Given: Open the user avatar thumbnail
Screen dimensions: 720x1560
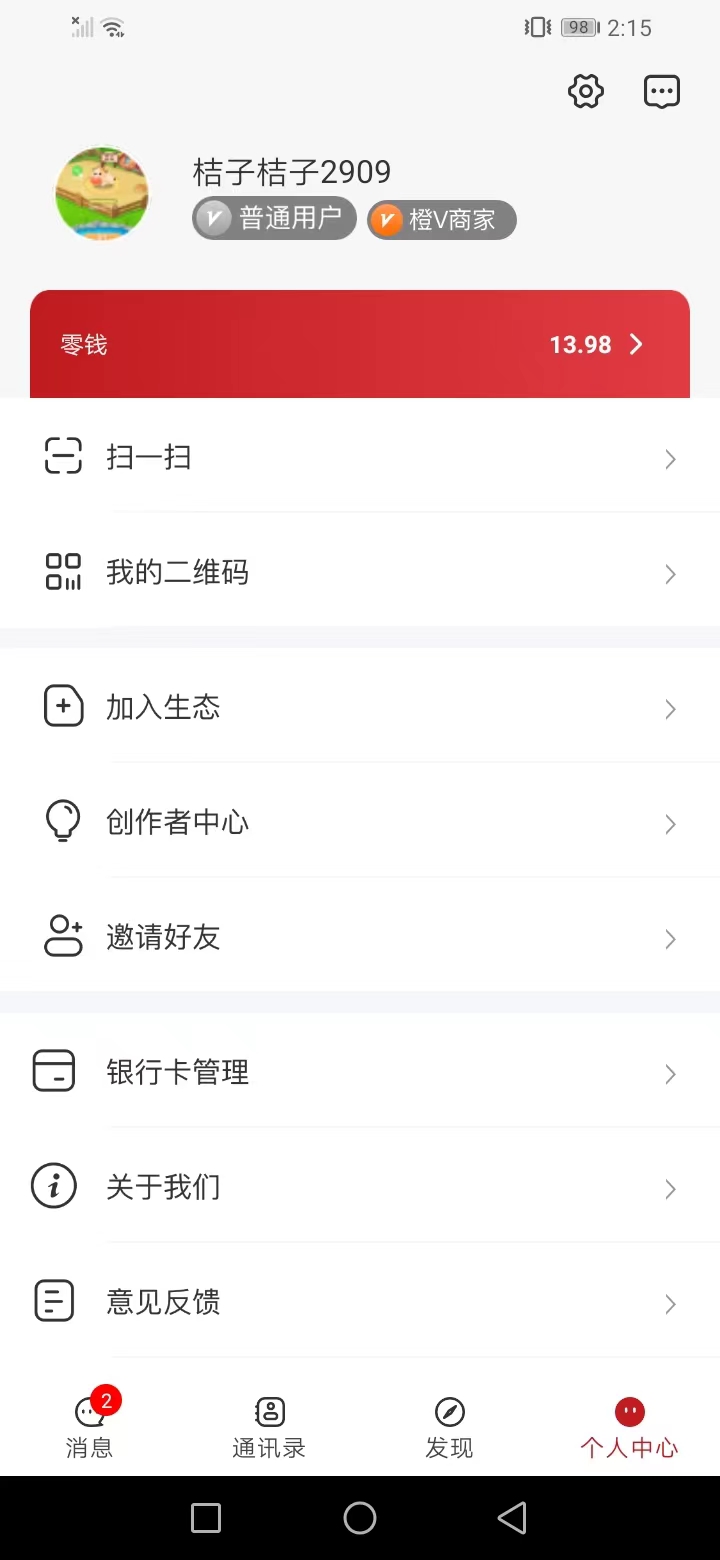Looking at the screenshot, I should [x=102, y=194].
